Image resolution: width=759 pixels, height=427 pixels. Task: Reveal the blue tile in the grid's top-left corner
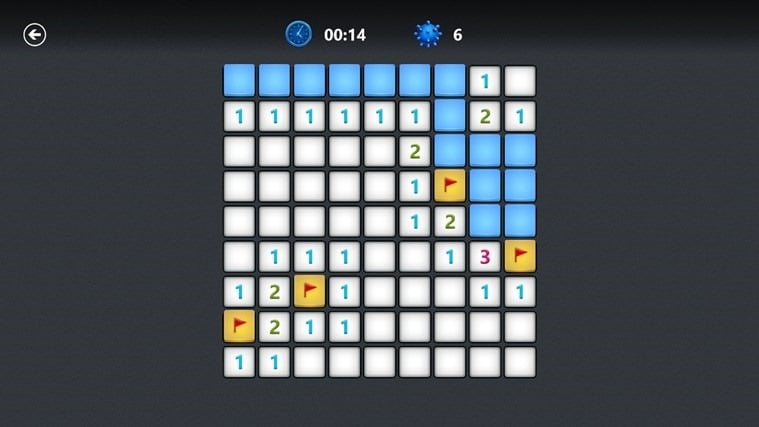pyautogui.click(x=239, y=80)
